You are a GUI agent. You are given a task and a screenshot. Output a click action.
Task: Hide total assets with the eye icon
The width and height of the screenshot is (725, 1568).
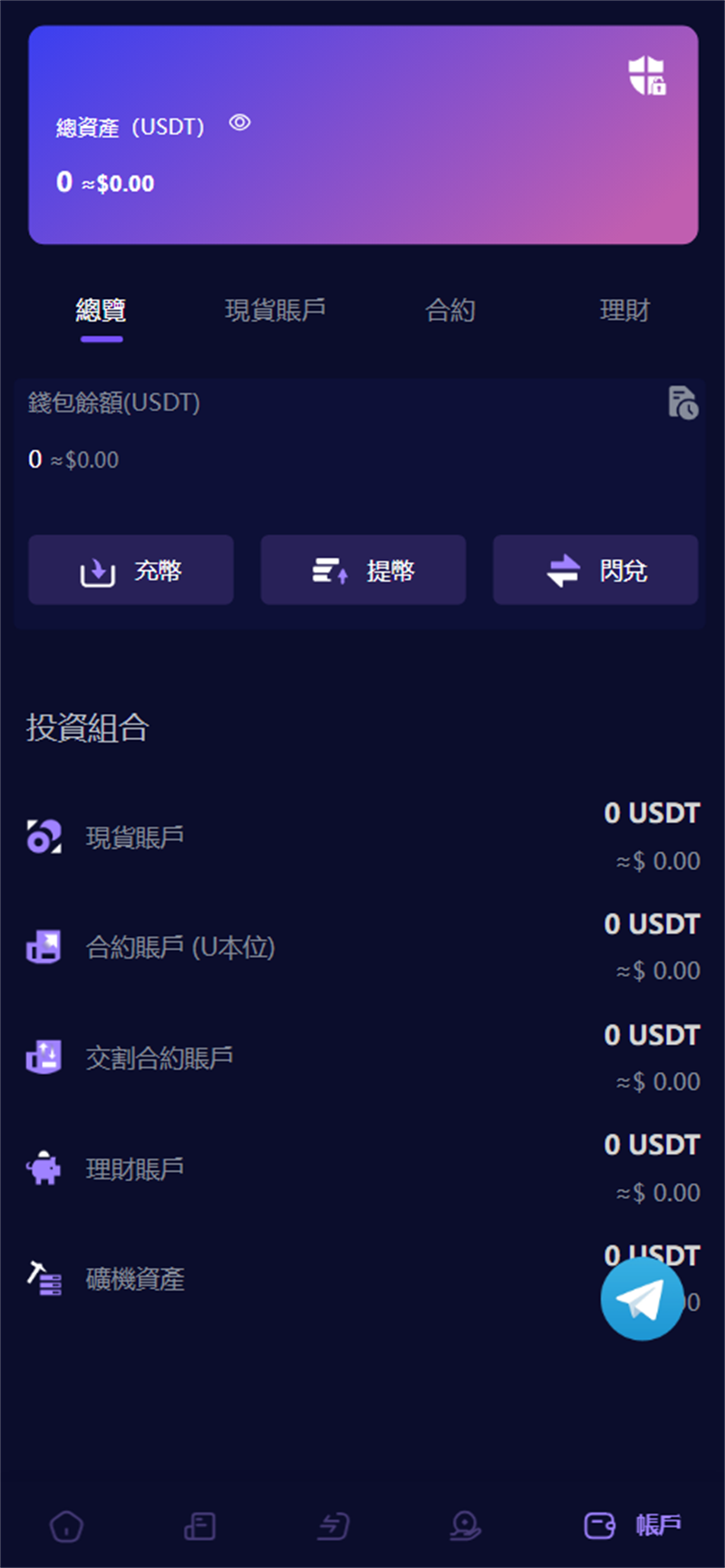[x=239, y=122]
